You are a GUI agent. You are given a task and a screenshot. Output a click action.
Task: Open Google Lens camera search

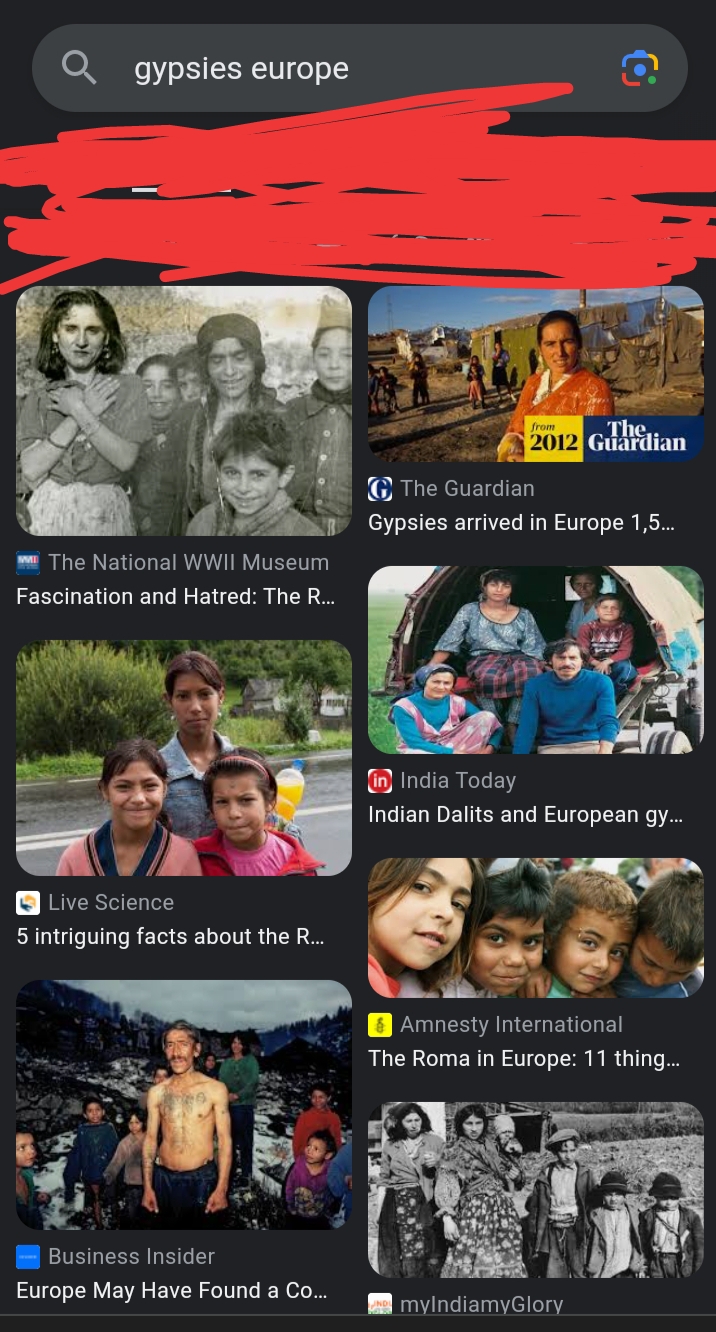(x=639, y=68)
